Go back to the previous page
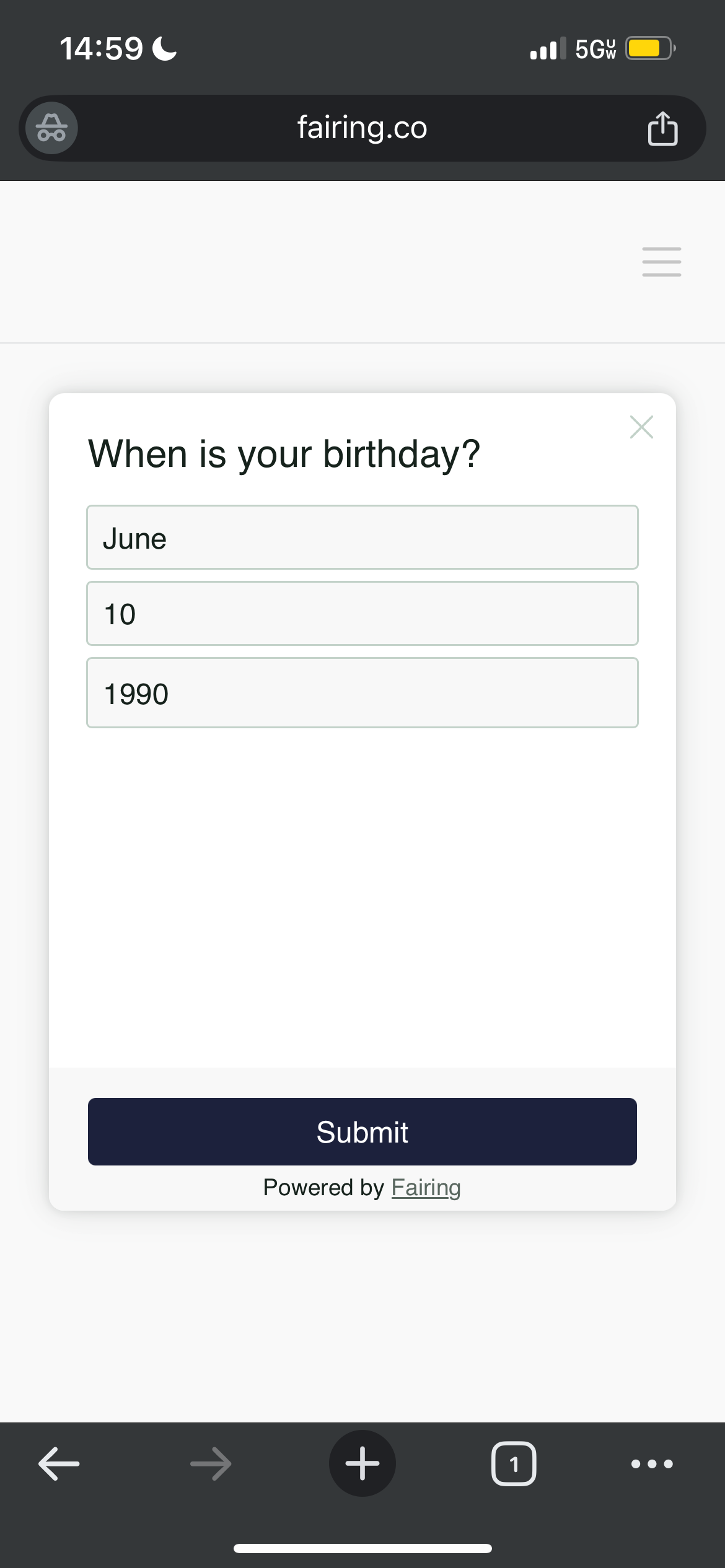This screenshot has width=725, height=1568. (59, 1464)
